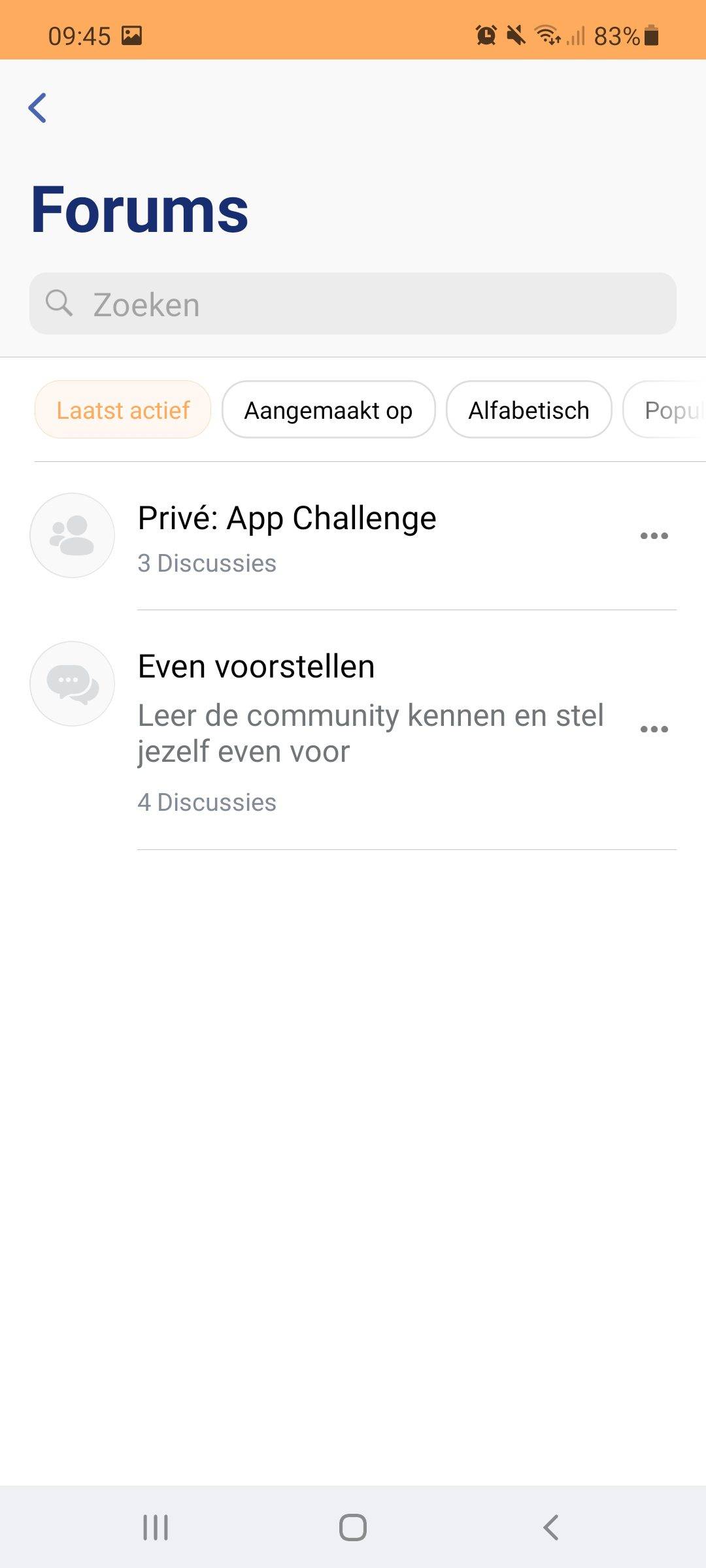The width and height of the screenshot is (706, 1568).
Task: Go back using the top-left arrow
Action: click(38, 108)
